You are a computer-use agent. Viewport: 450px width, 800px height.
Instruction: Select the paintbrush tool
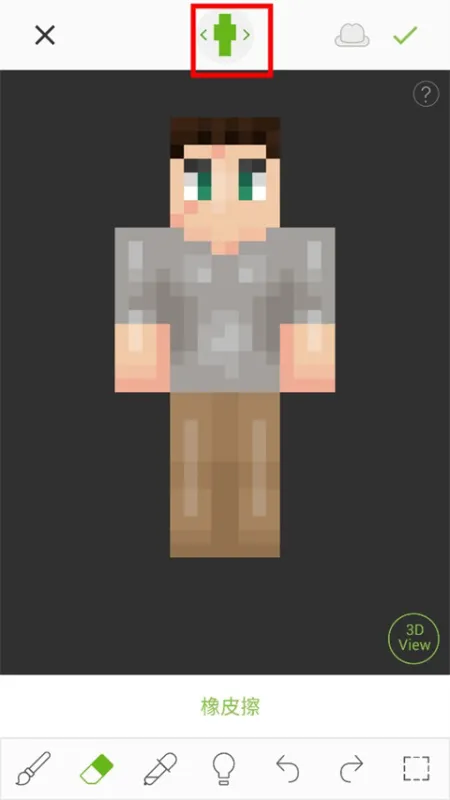pos(33,768)
